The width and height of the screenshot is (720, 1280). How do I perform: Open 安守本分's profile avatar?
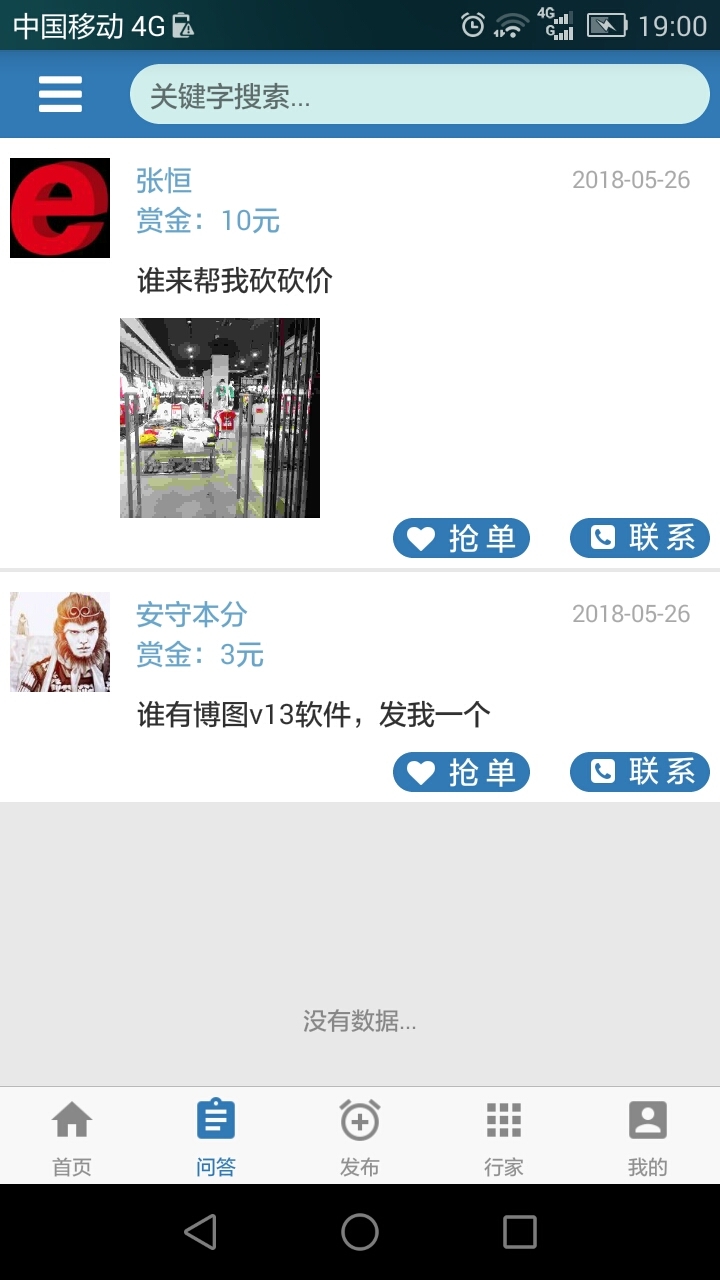pyautogui.click(x=60, y=642)
